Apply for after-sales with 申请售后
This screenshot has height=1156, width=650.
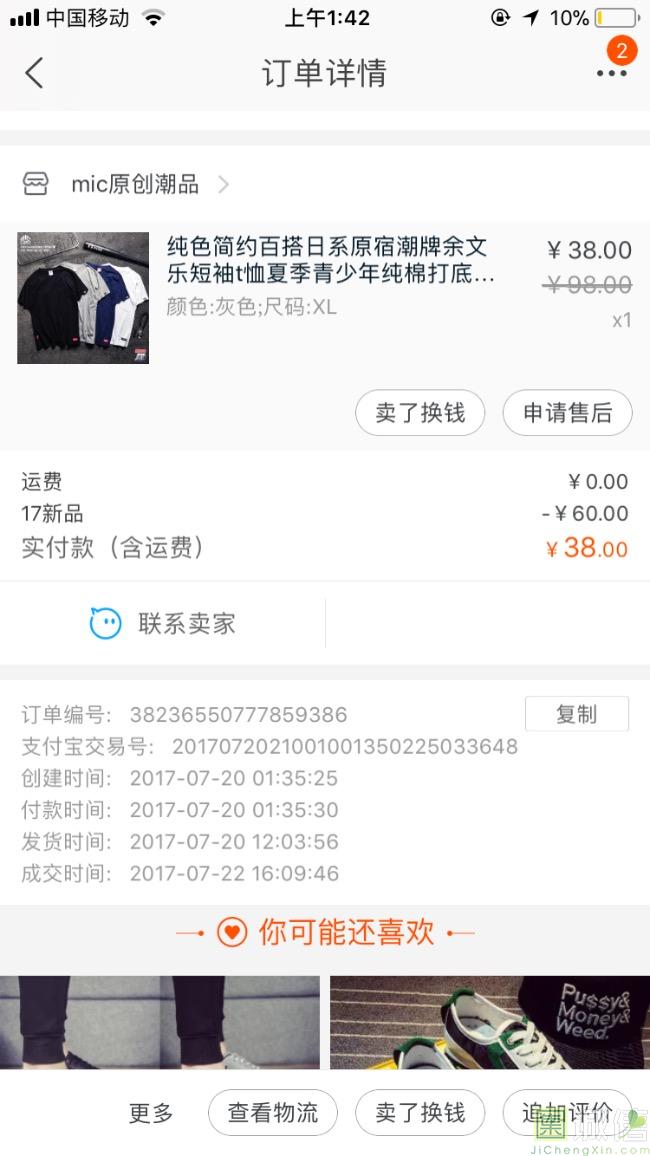point(567,413)
